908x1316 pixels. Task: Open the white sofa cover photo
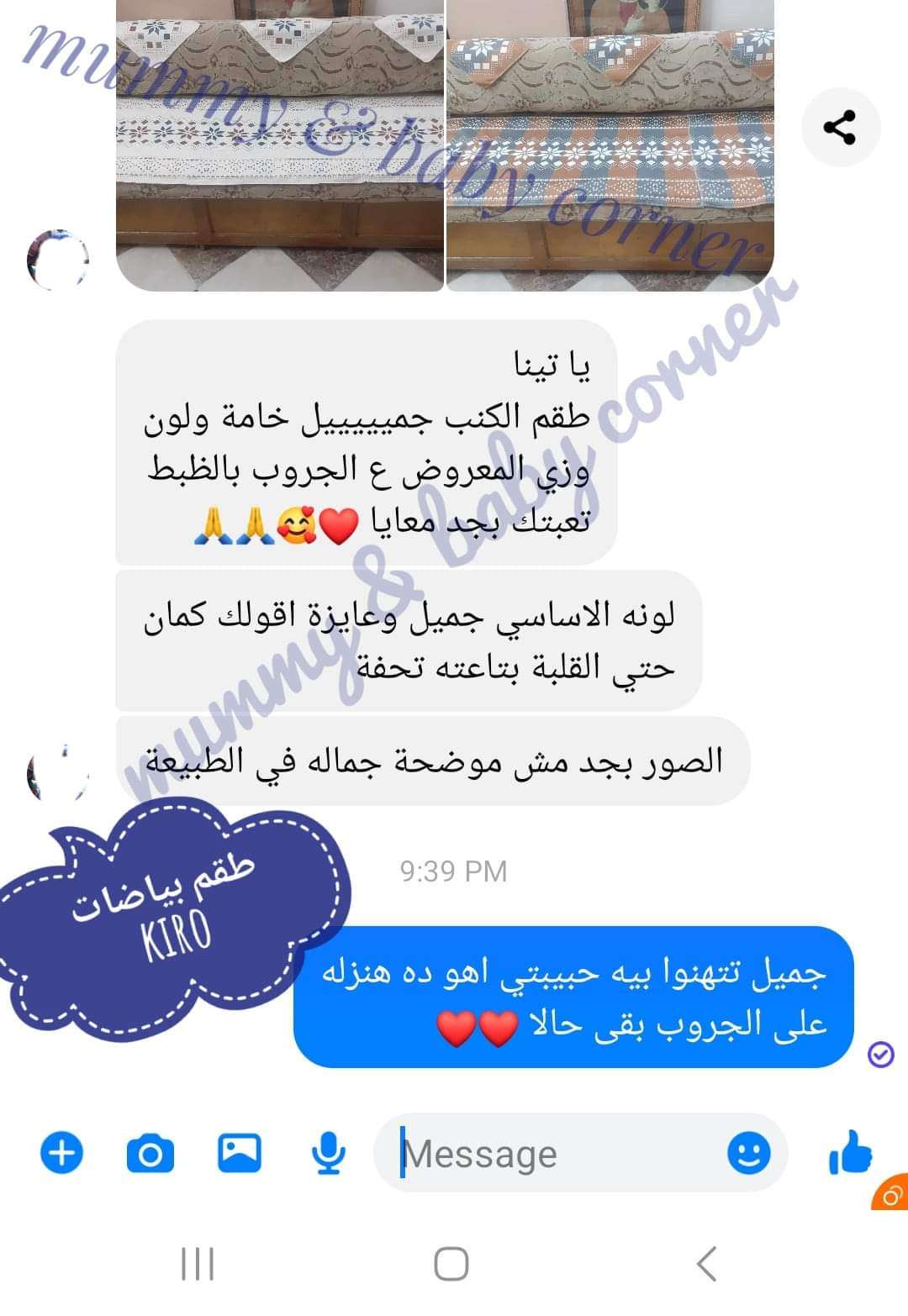(279, 145)
